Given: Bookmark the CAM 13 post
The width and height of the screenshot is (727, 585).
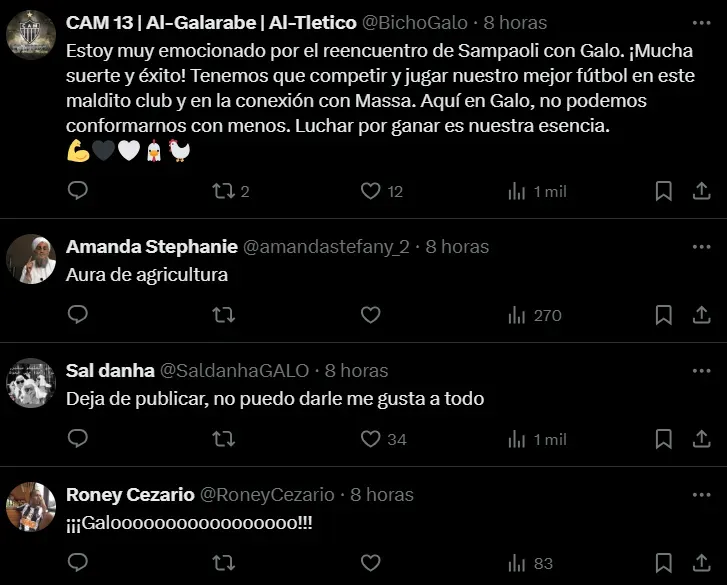Looking at the screenshot, I should click(663, 191).
